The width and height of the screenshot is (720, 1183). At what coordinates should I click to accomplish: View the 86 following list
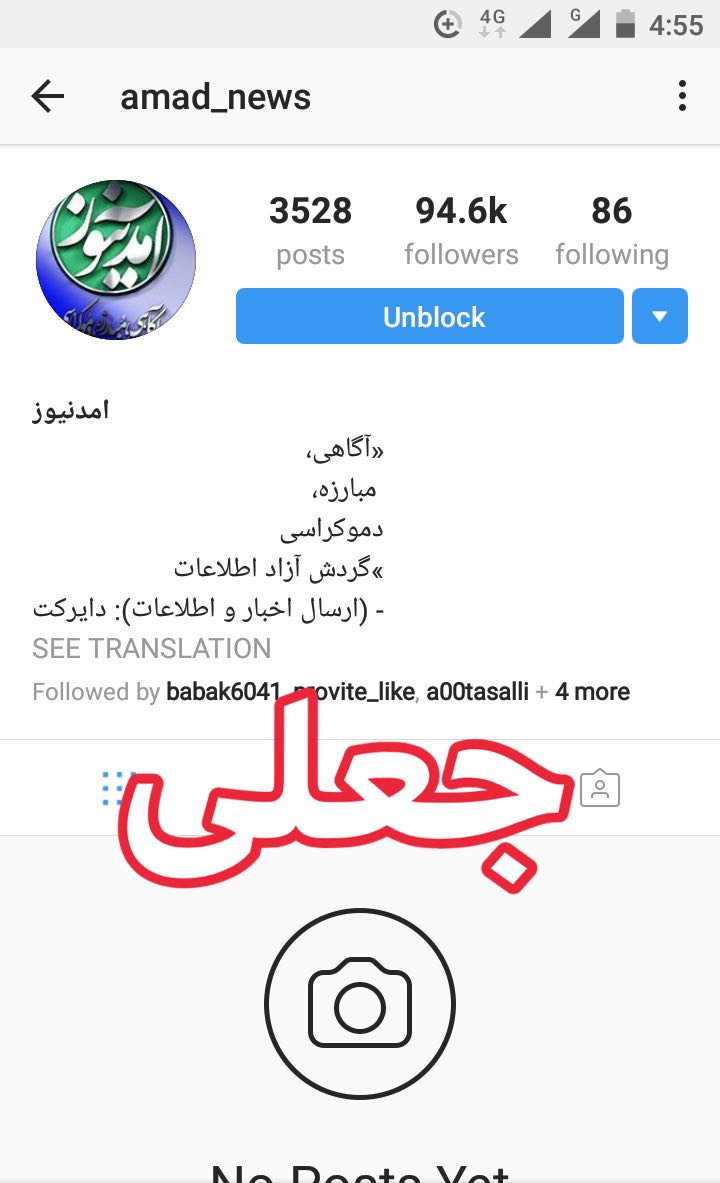(612, 231)
